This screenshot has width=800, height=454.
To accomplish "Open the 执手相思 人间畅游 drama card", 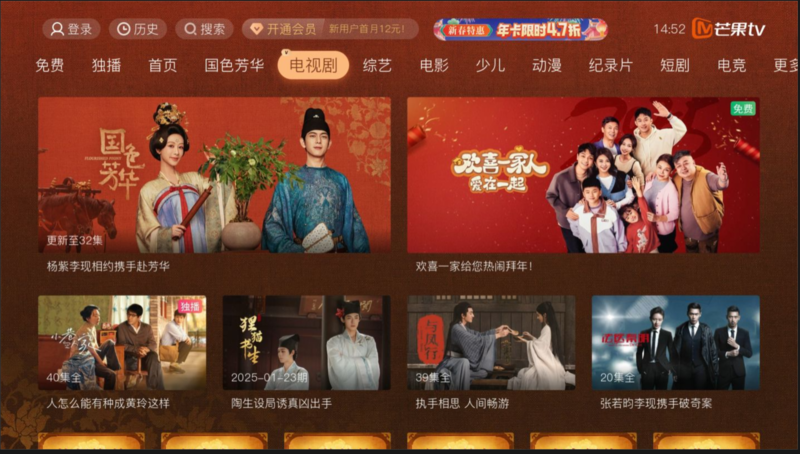I will point(490,343).
